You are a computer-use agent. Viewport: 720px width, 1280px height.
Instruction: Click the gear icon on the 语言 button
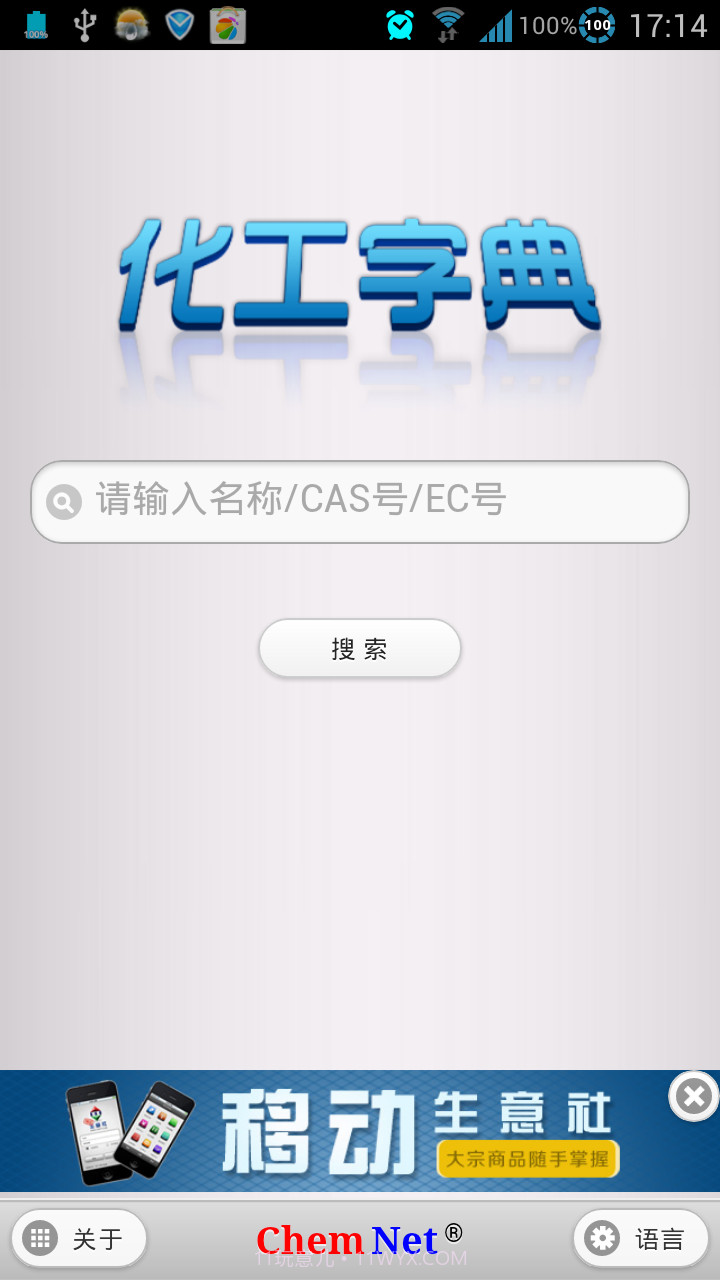click(601, 1237)
